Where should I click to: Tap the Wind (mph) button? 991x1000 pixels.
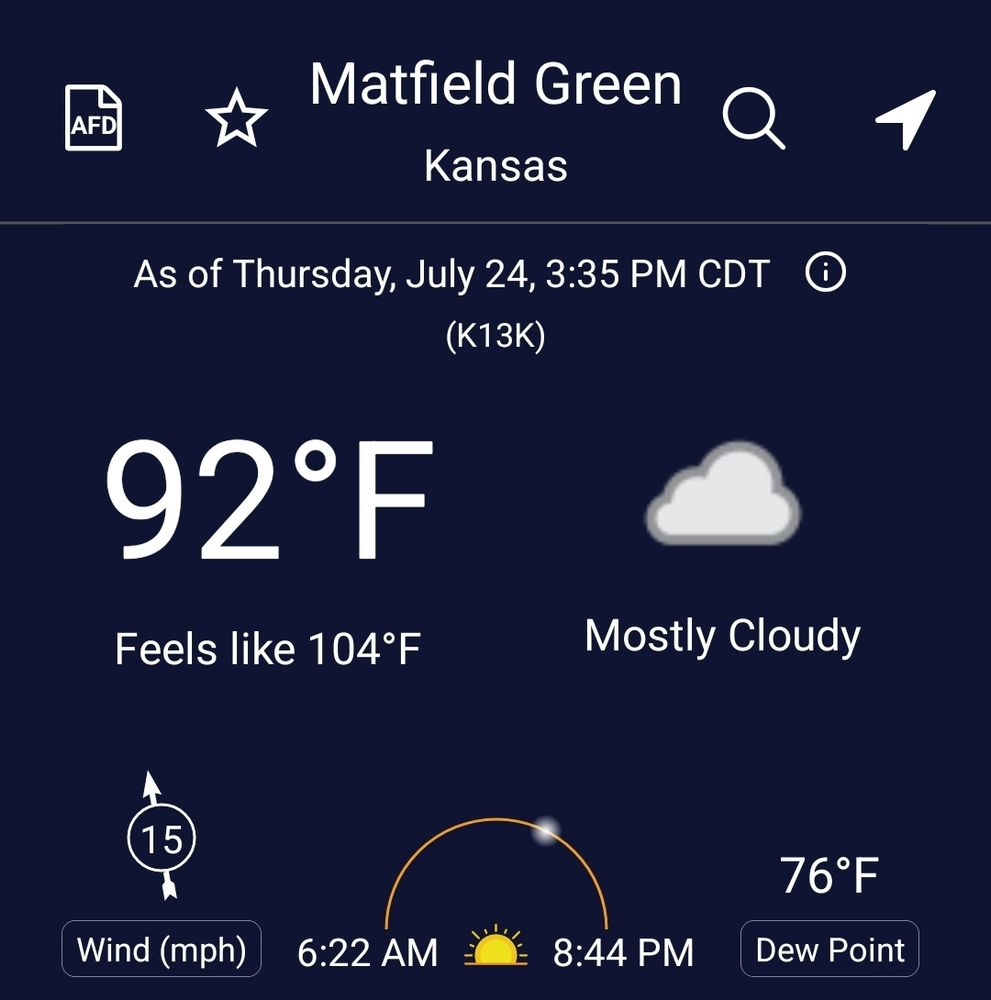coord(161,949)
